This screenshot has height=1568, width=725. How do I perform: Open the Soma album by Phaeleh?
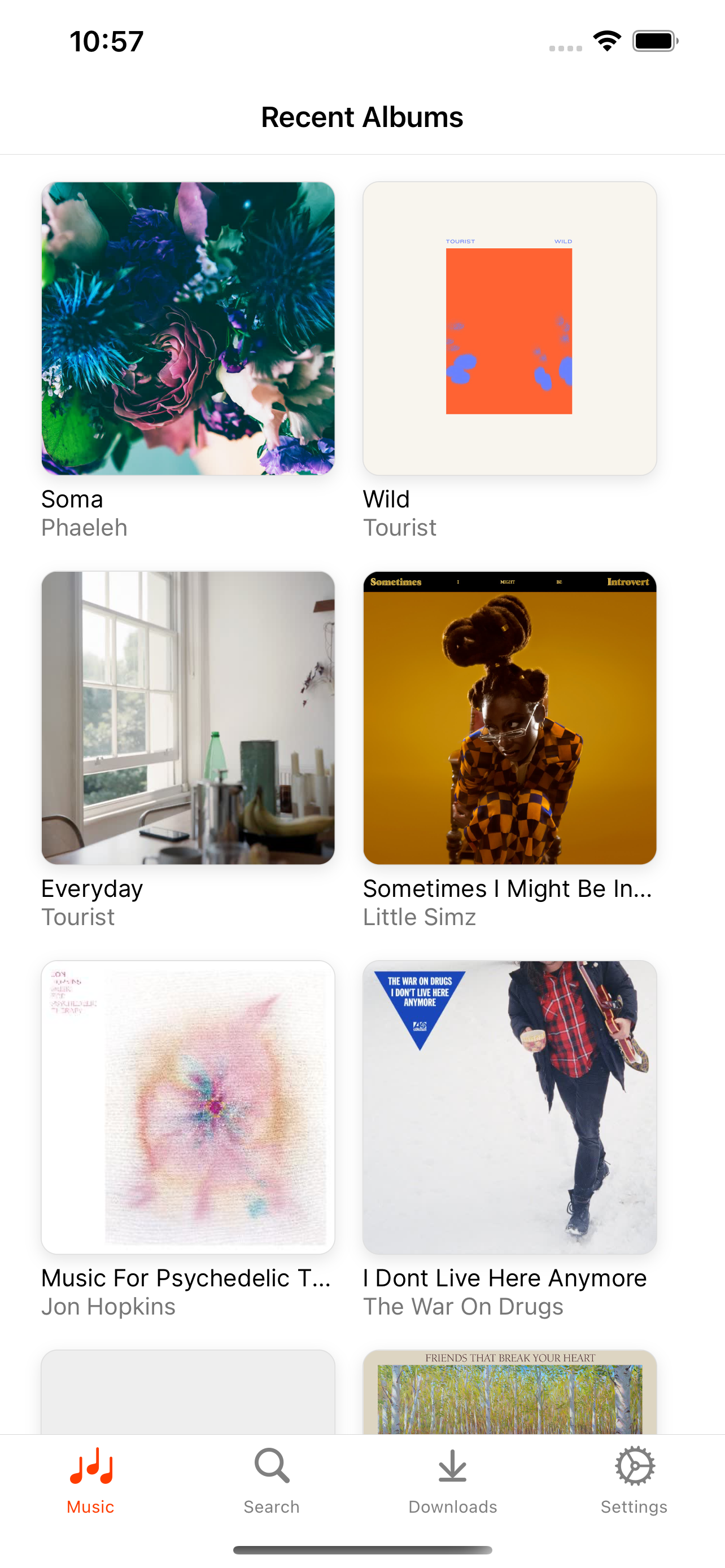tap(187, 329)
